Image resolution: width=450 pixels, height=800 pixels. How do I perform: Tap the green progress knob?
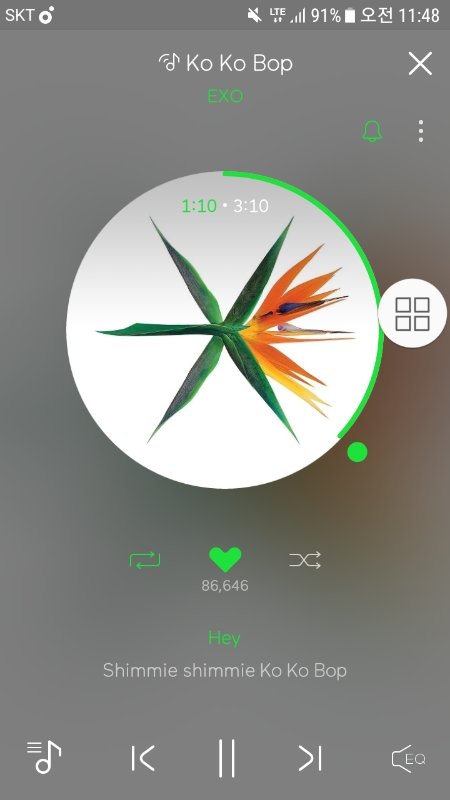357,452
